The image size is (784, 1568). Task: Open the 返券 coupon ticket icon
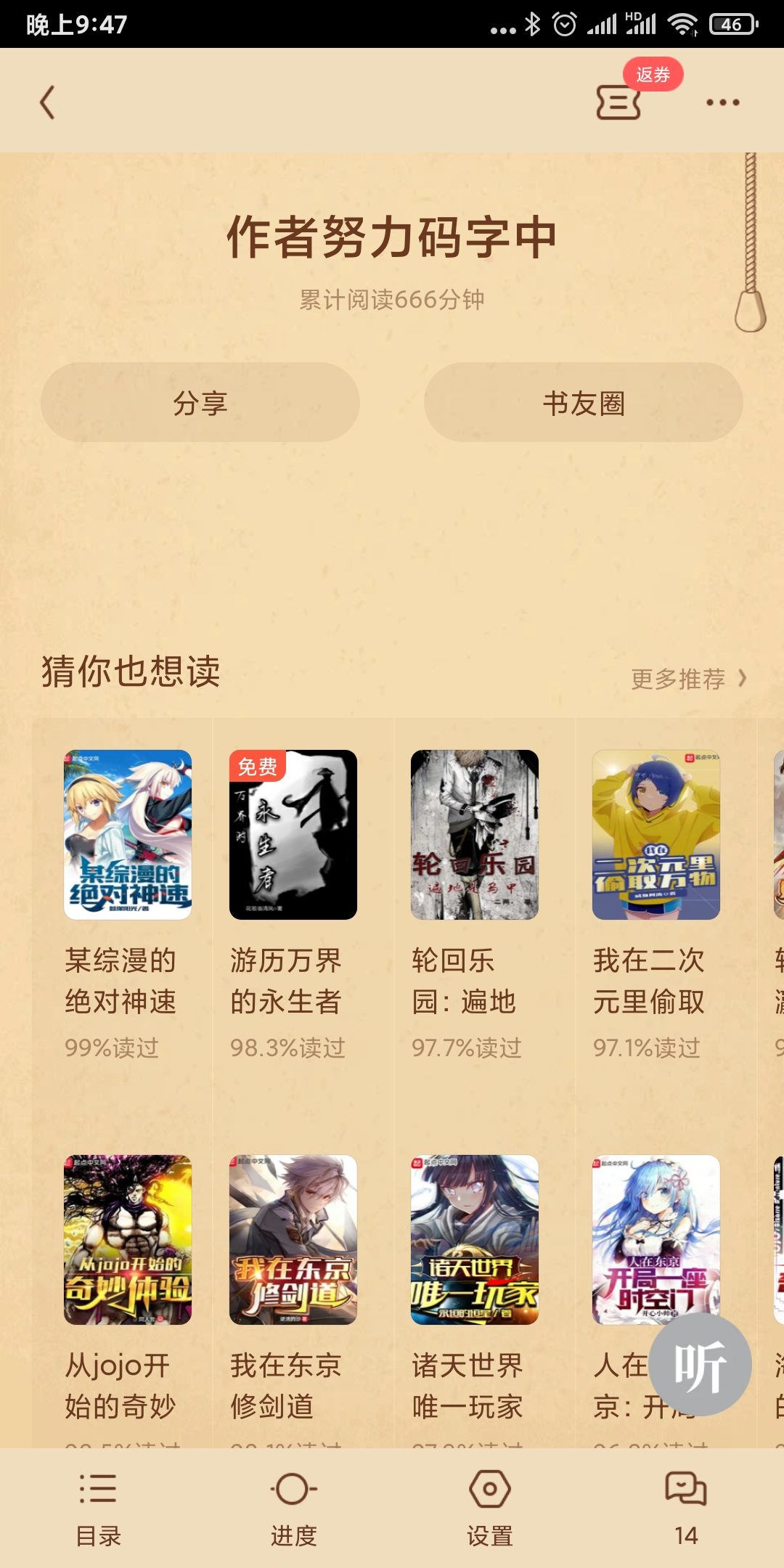(618, 101)
